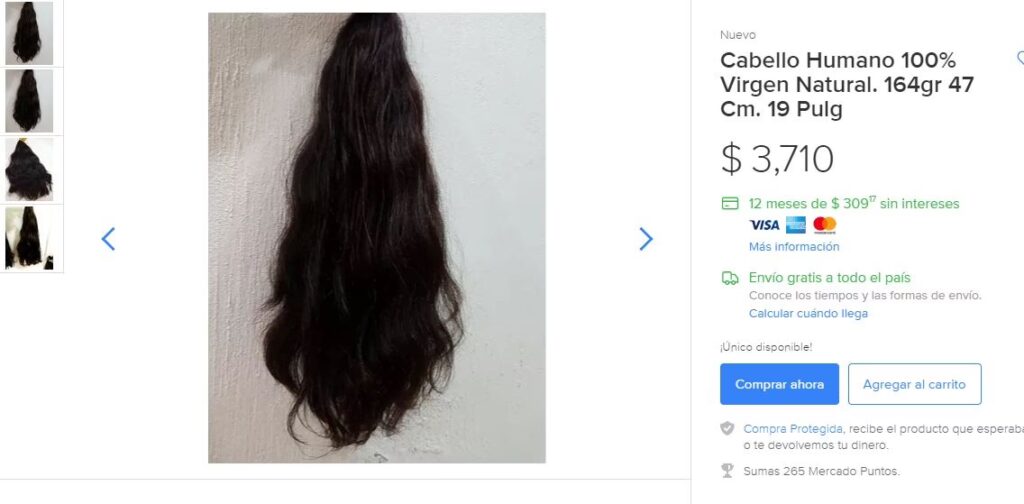Open Más información about payments

(794, 247)
